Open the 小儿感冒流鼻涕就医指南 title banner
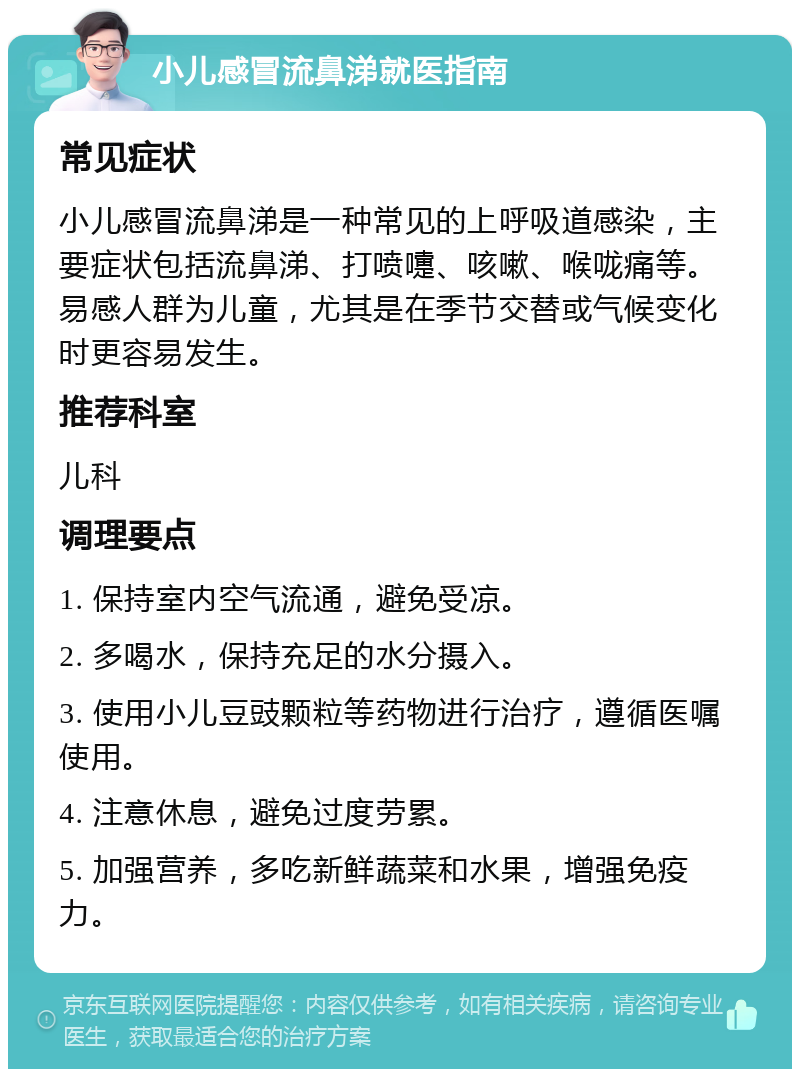The height and width of the screenshot is (1077, 800). point(332,70)
